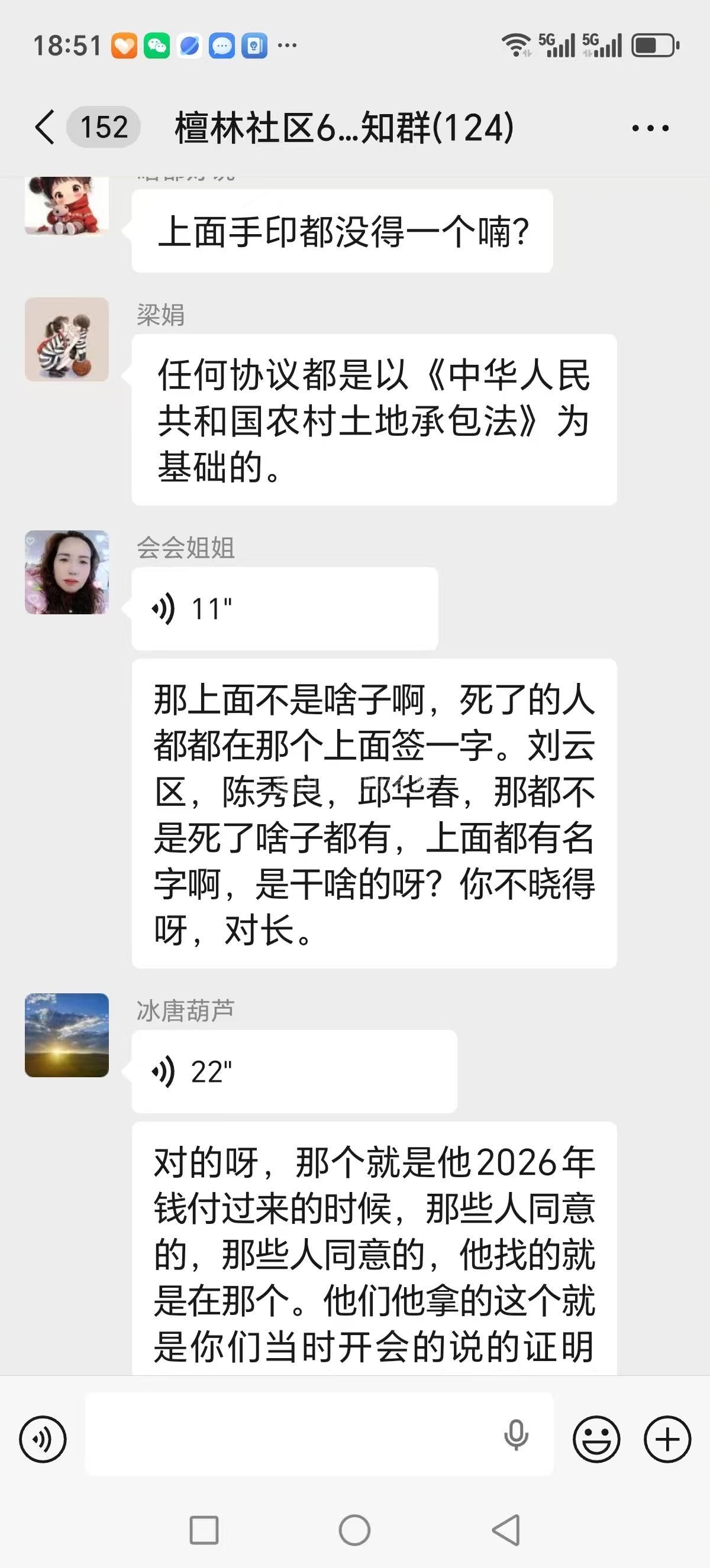
Task: Tap the system home button
Action: 354,1530
